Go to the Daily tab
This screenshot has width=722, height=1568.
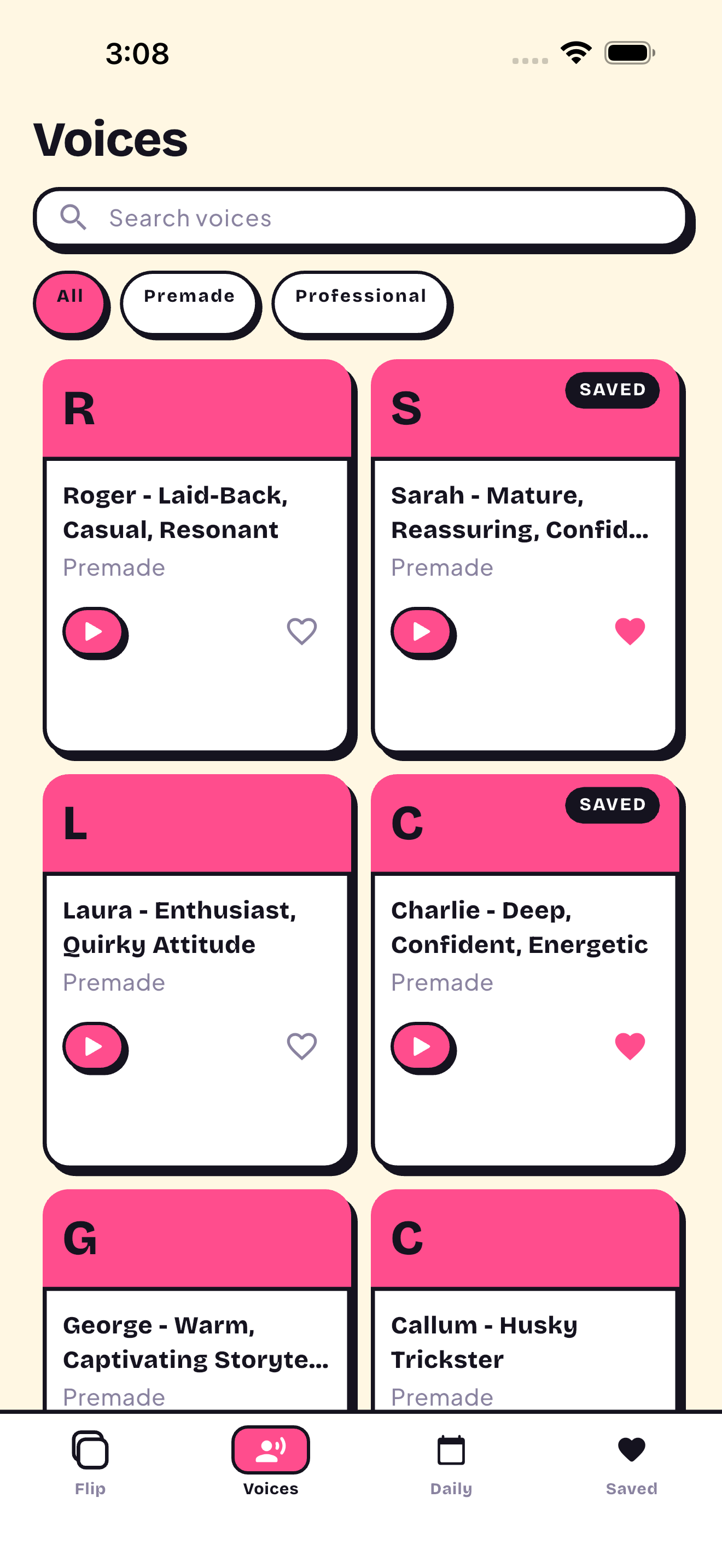point(451,1464)
